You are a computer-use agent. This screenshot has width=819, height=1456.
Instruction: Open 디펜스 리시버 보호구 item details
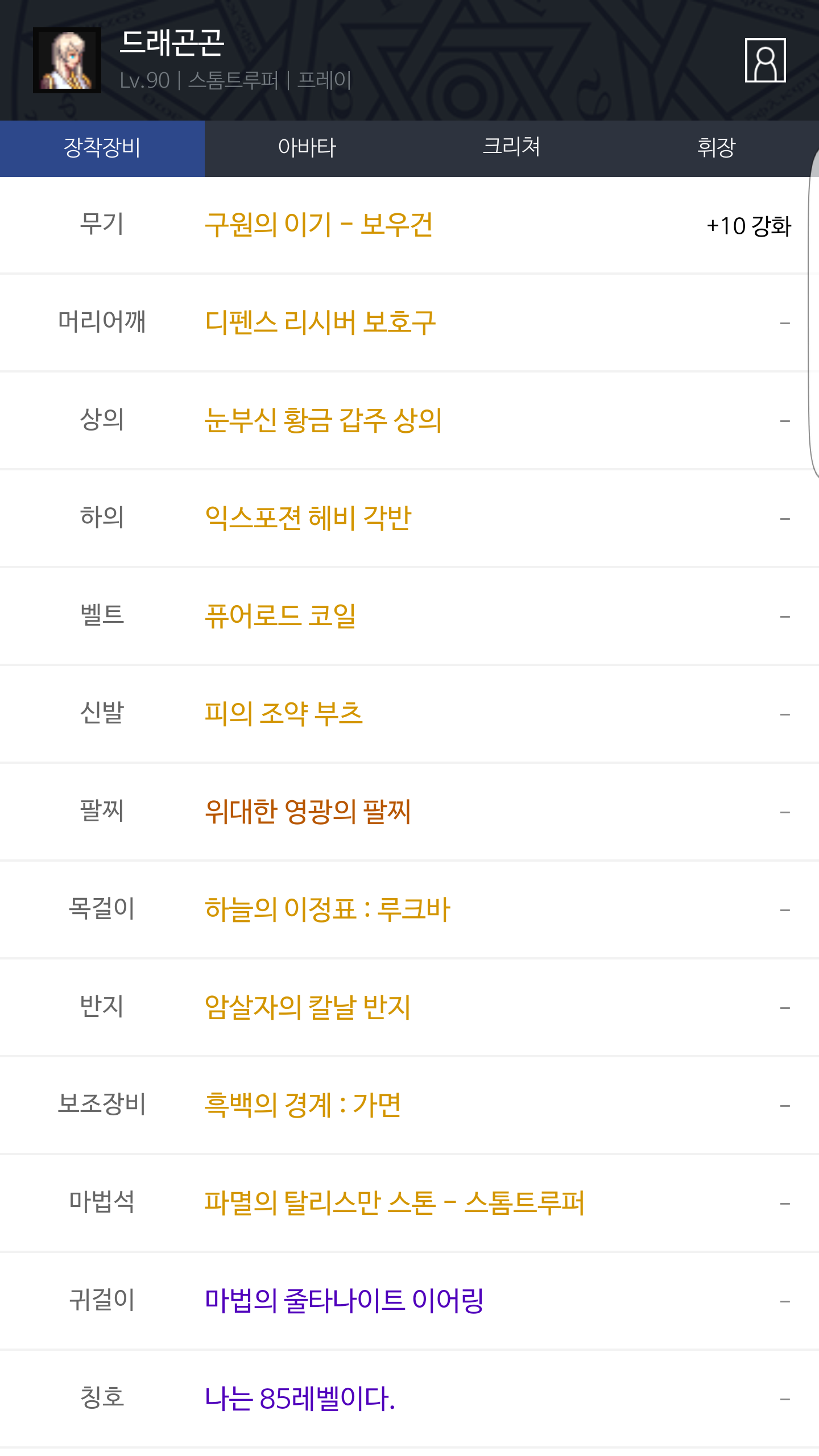(320, 322)
